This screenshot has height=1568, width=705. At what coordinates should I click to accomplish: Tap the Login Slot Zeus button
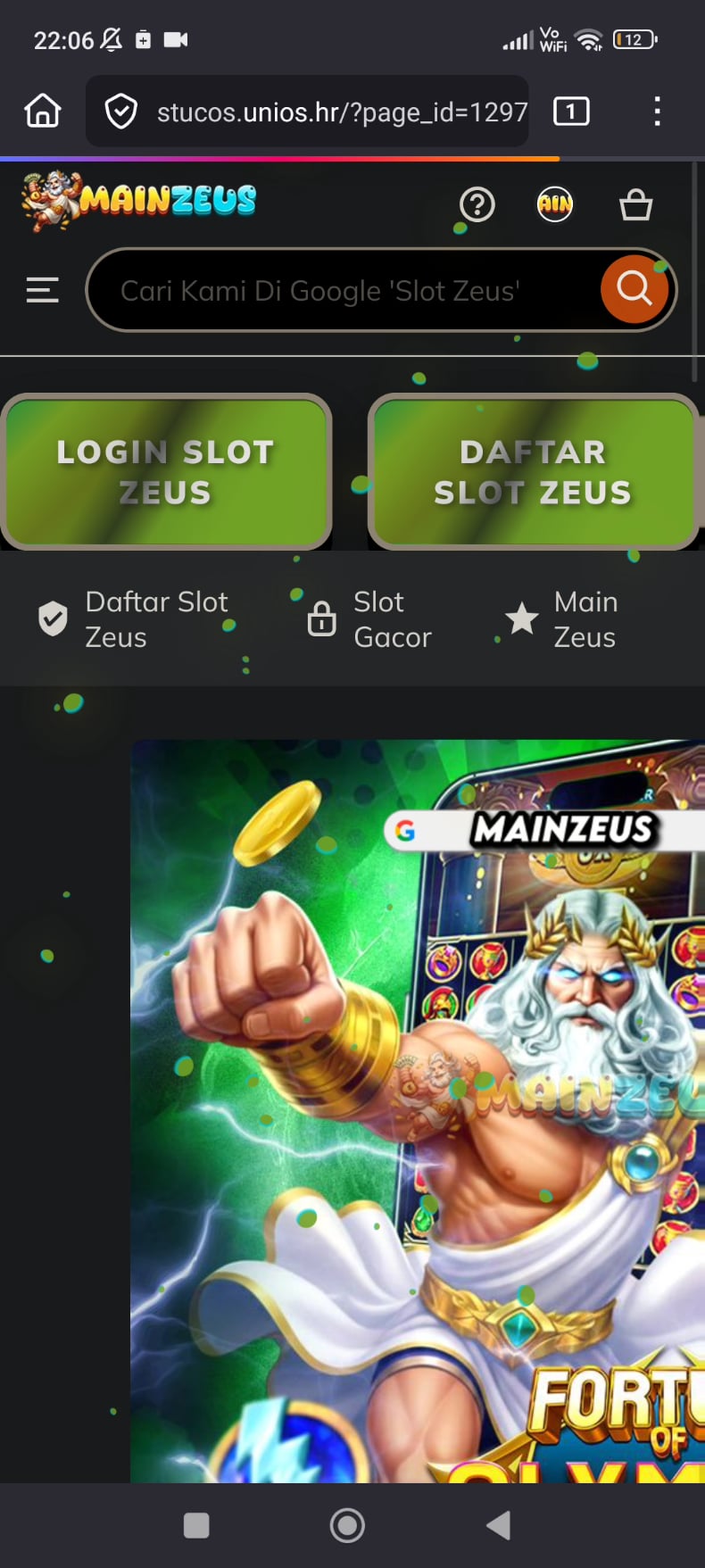click(166, 471)
